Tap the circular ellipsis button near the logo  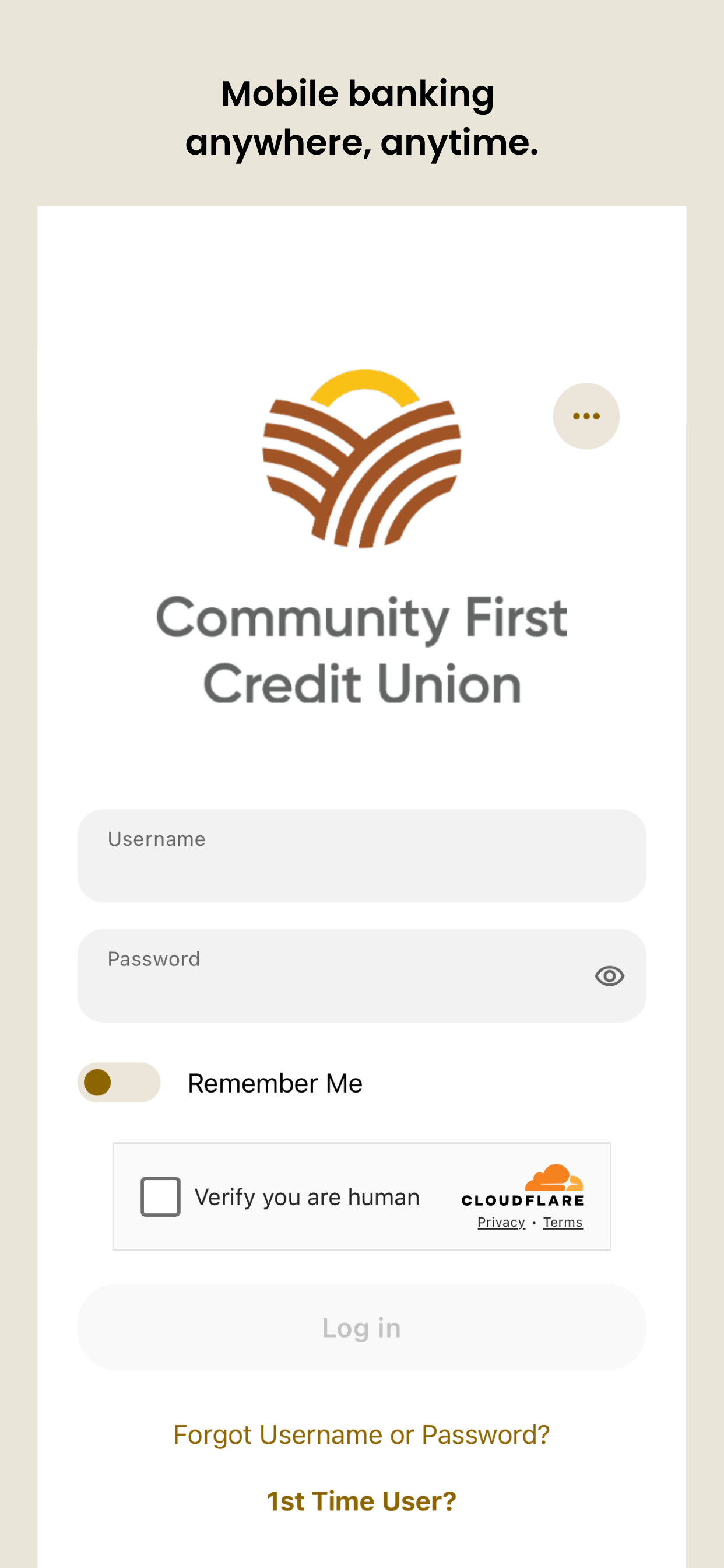click(586, 415)
